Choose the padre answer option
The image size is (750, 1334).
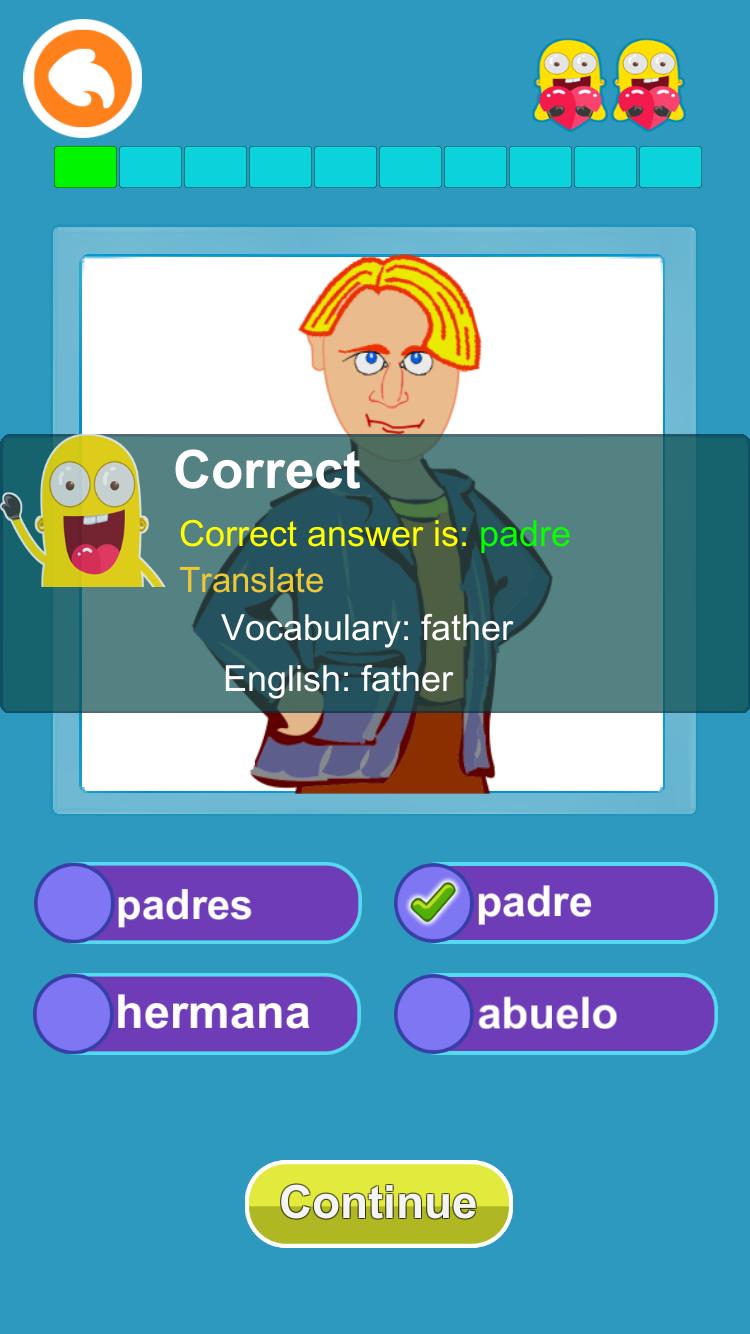(x=556, y=903)
